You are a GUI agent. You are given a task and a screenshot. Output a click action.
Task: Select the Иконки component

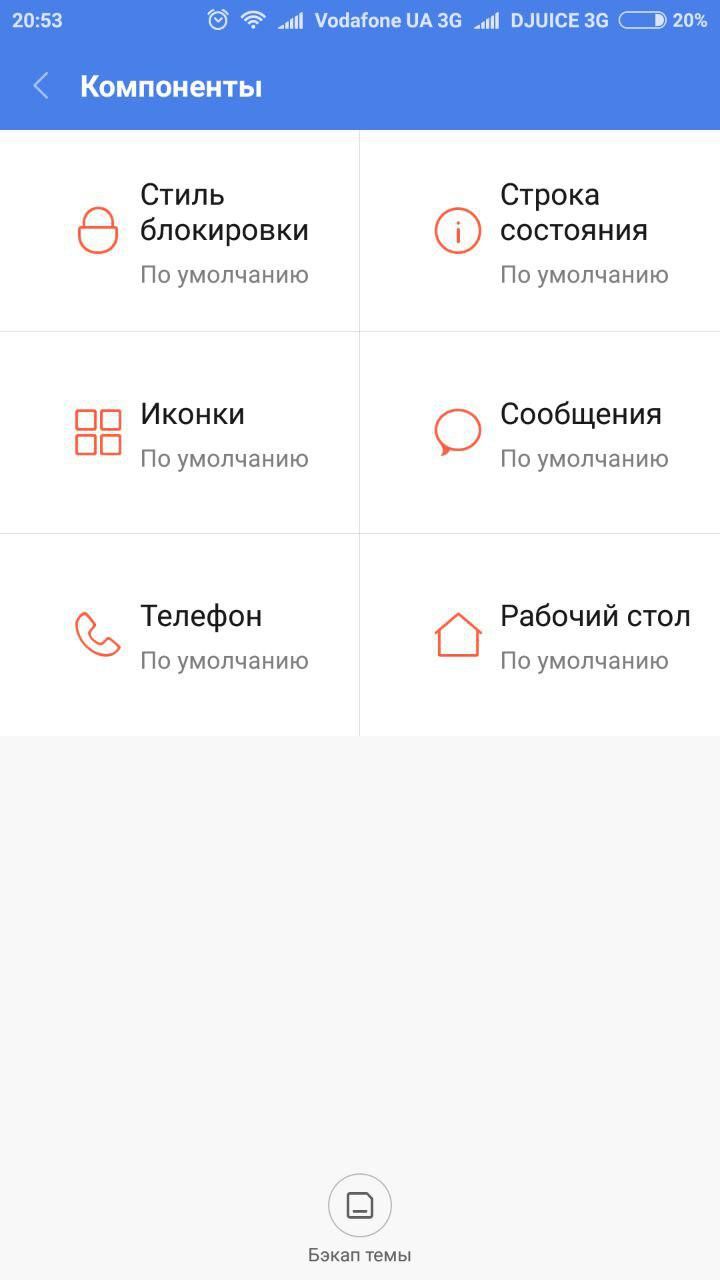pos(180,433)
